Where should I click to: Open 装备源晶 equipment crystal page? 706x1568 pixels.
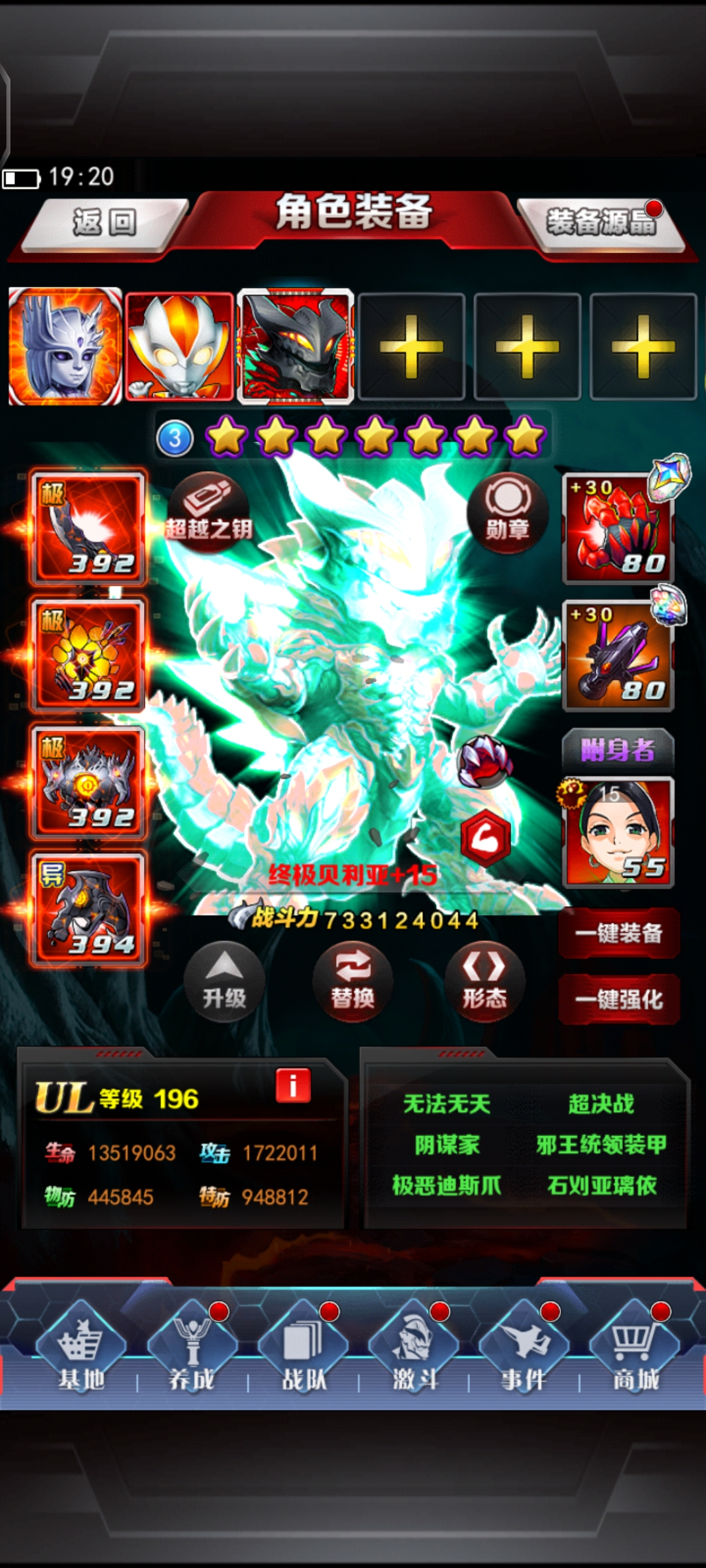pyautogui.click(x=600, y=223)
